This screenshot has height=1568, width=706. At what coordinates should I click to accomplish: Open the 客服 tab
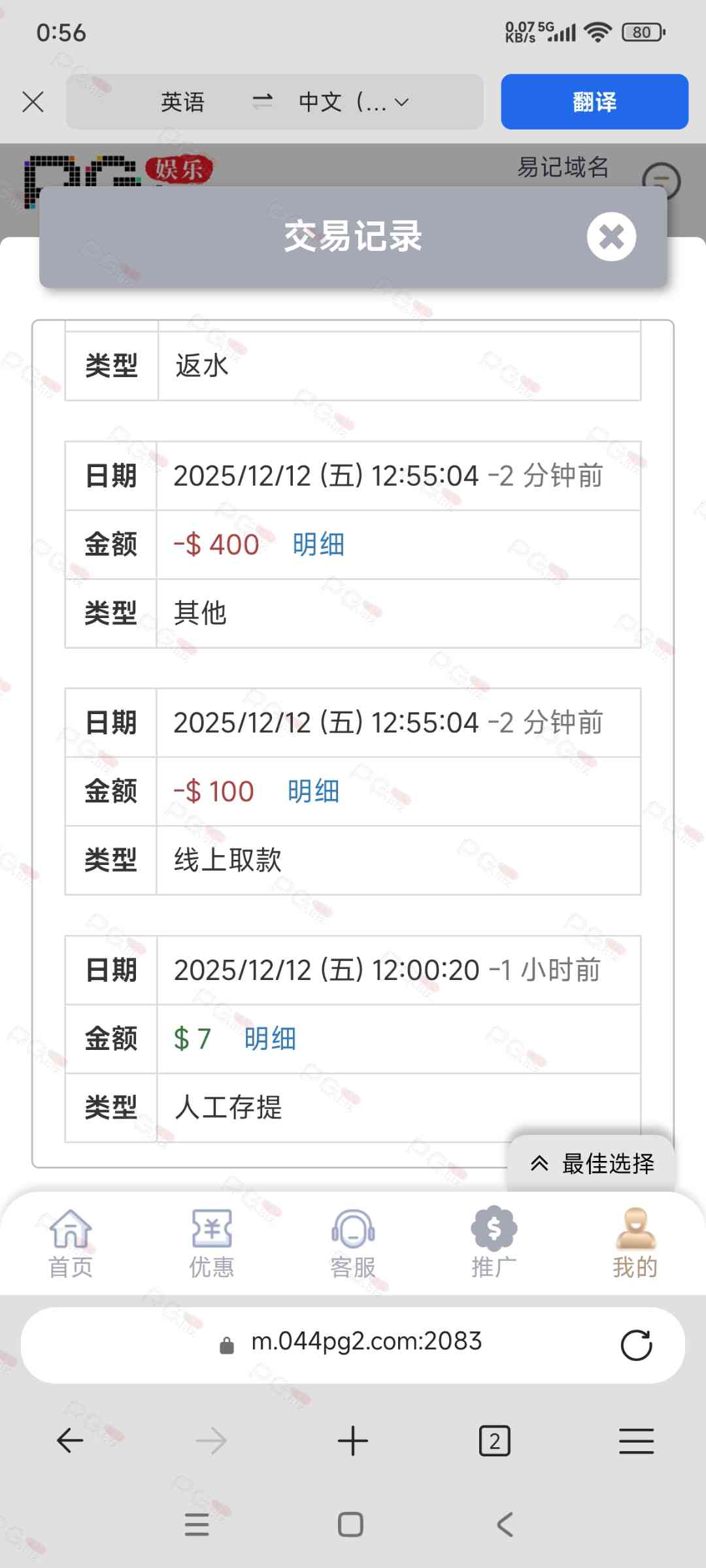pos(353,1243)
